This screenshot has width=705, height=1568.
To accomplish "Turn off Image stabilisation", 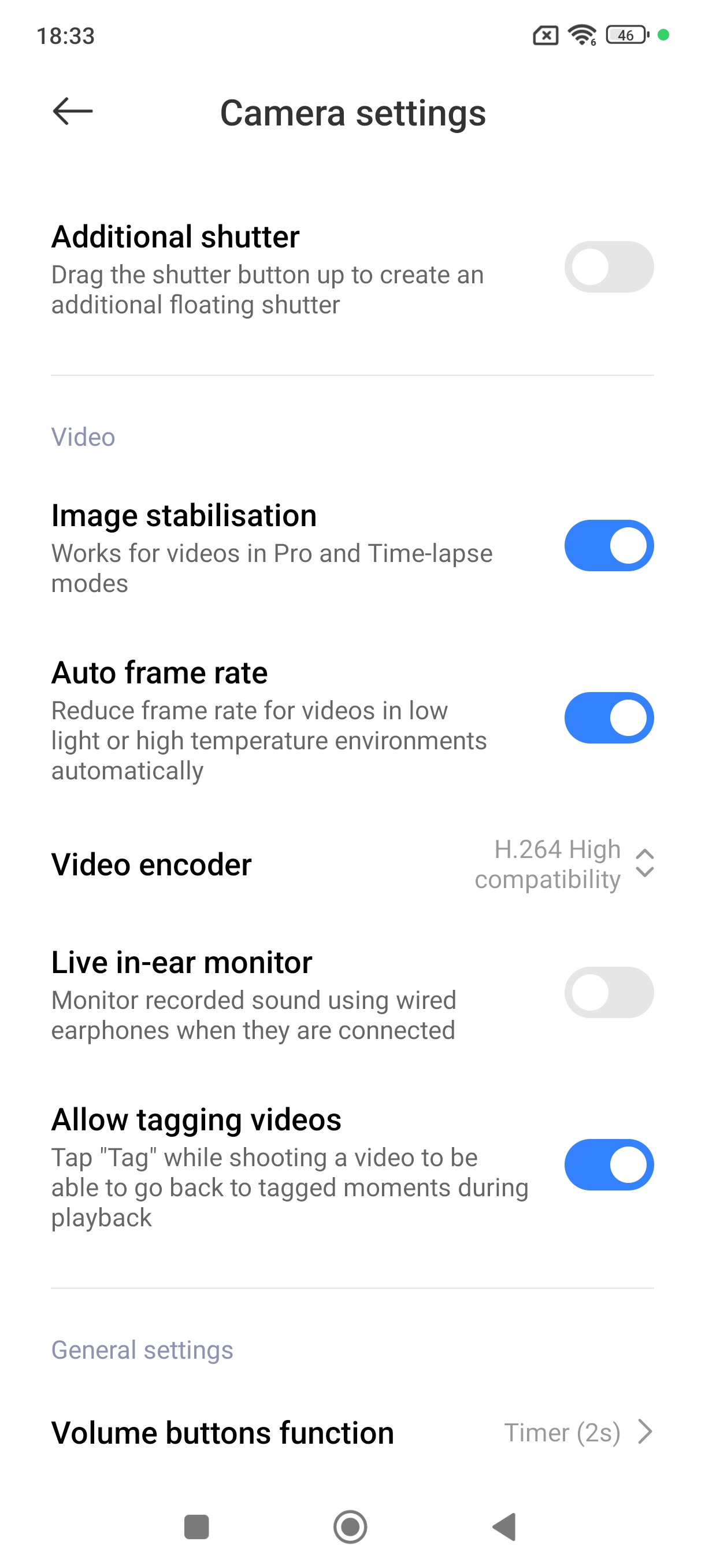I will (x=608, y=545).
